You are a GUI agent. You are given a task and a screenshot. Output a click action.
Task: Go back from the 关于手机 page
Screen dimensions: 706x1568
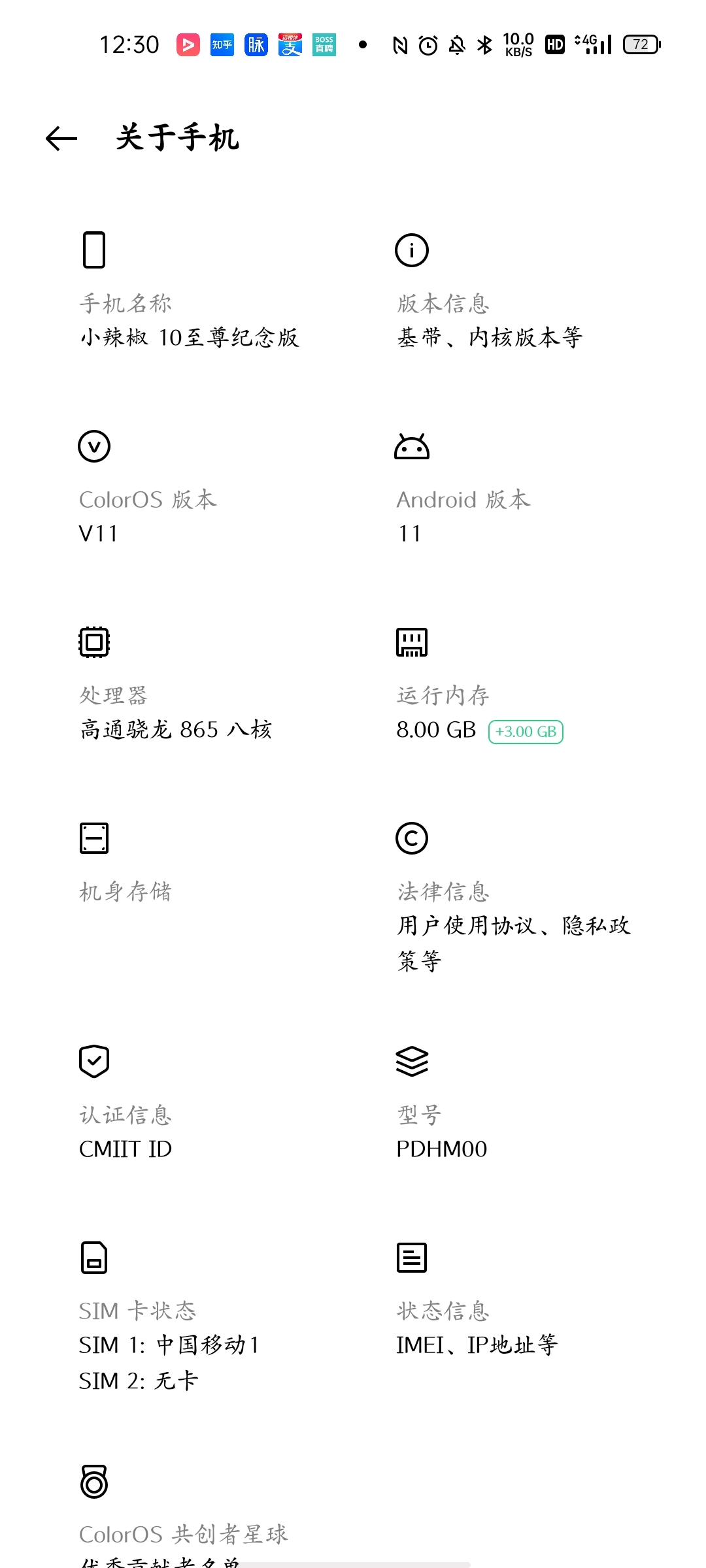[61, 139]
